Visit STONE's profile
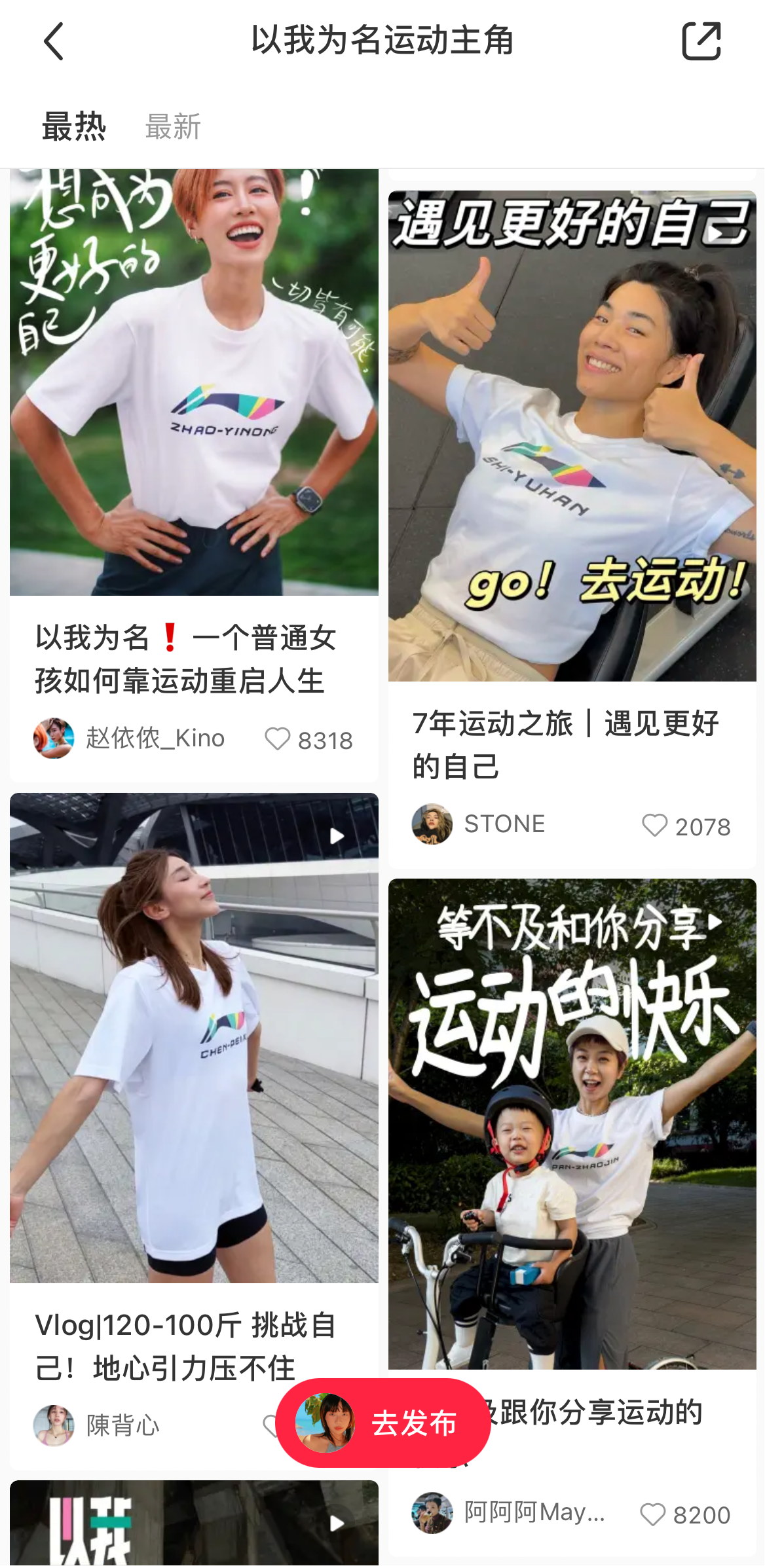Image resolution: width=765 pixels, height=1568 pixels. 432,824
